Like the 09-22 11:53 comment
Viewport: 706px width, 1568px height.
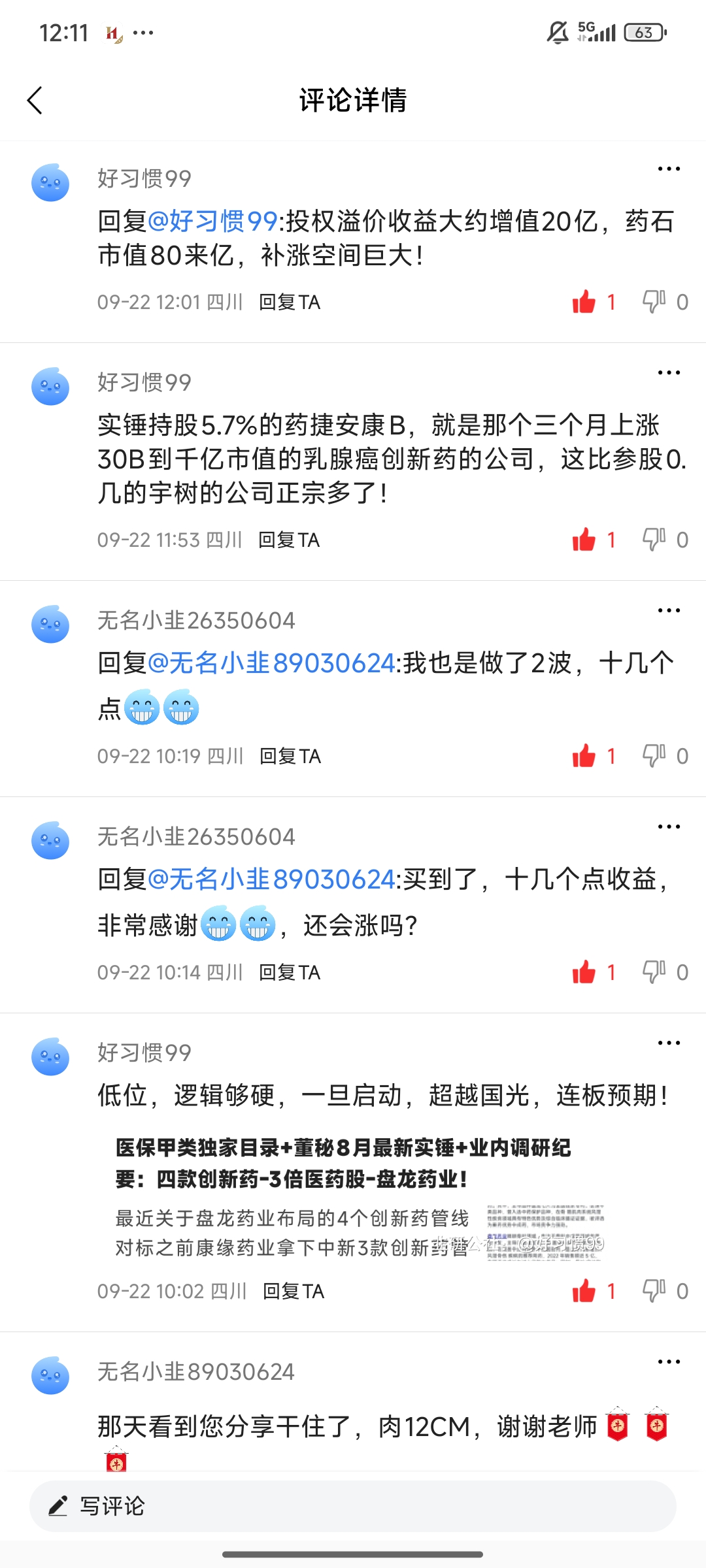[x=584, y=540]
